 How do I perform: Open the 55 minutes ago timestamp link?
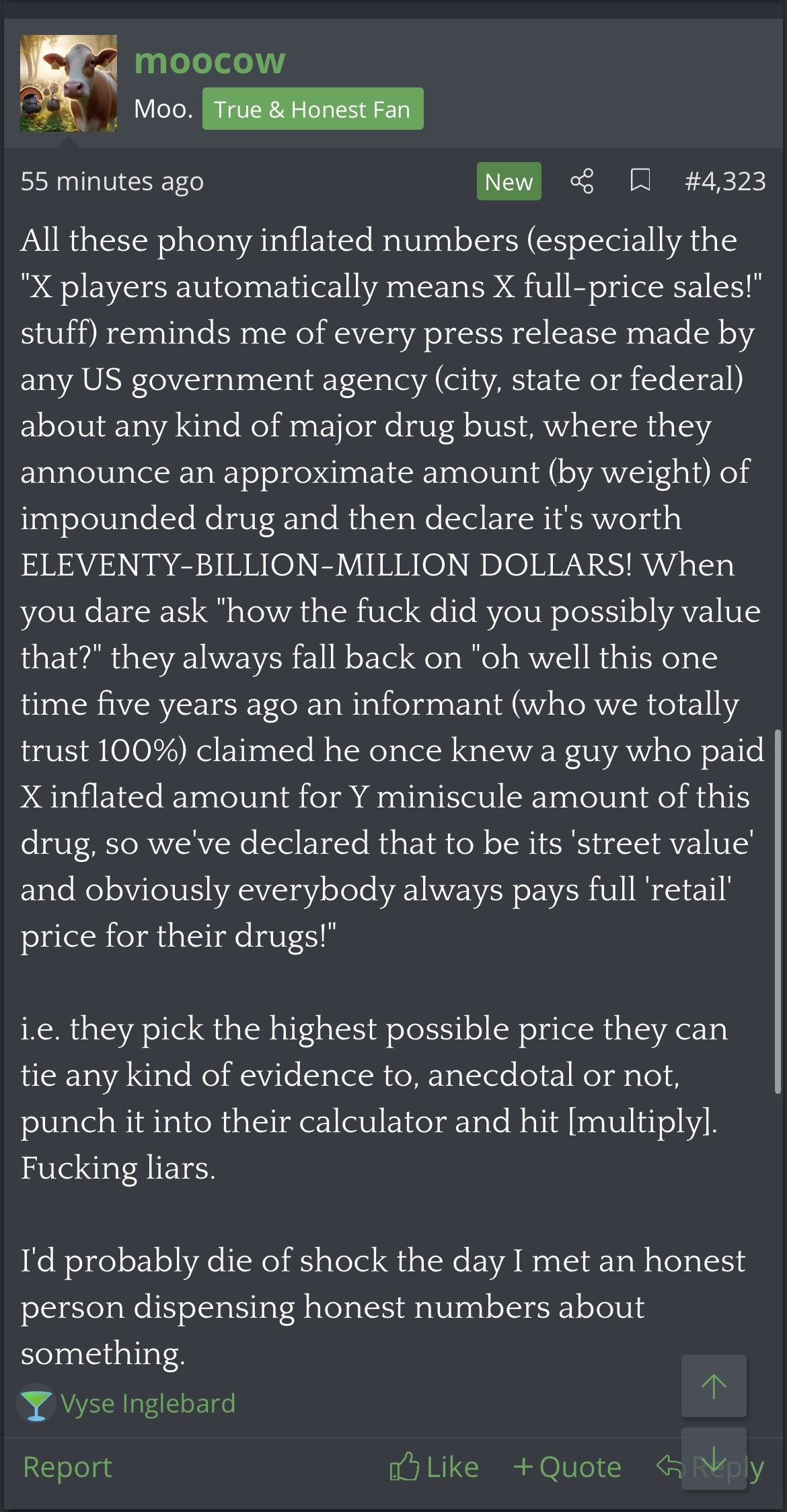tap(112, 182)
